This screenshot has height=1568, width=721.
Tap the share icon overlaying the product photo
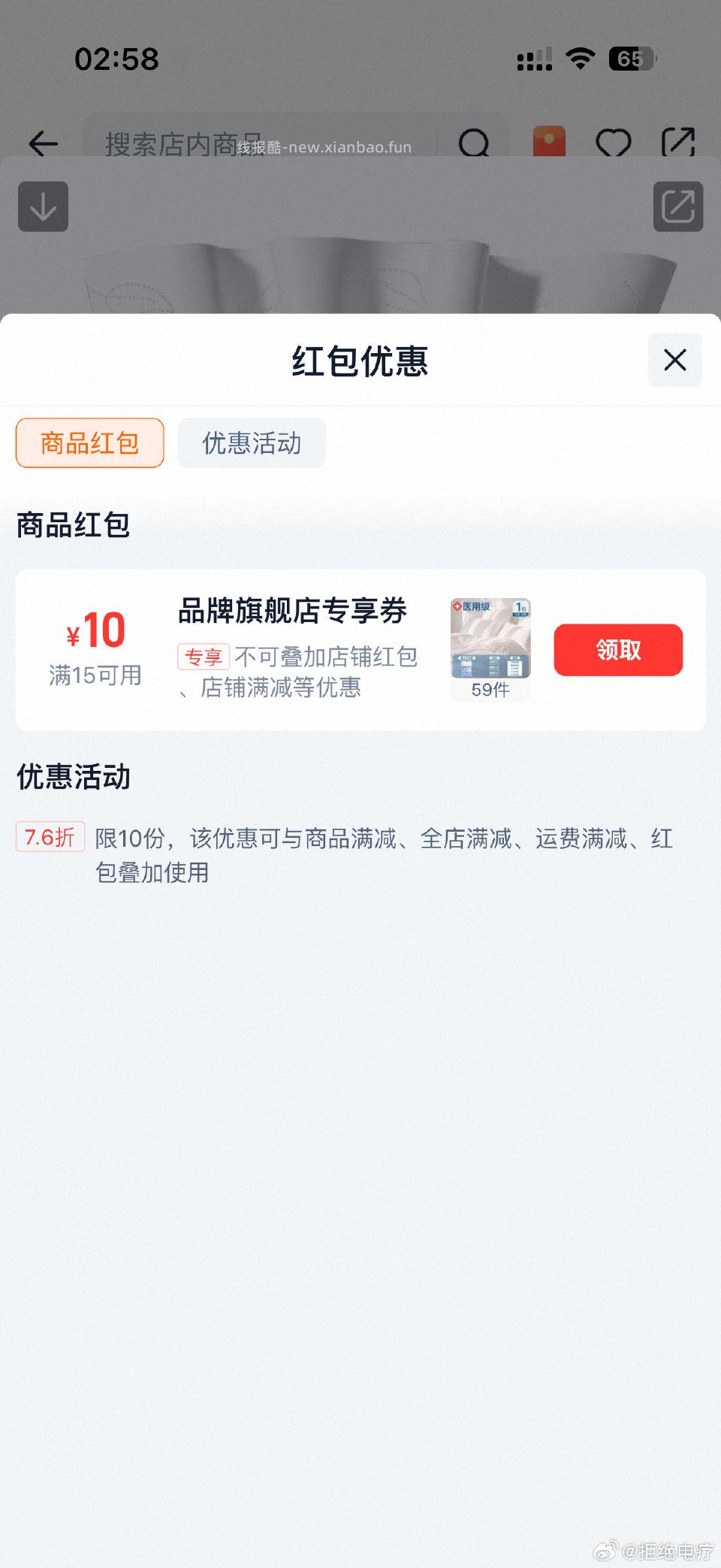pos(677,207)
